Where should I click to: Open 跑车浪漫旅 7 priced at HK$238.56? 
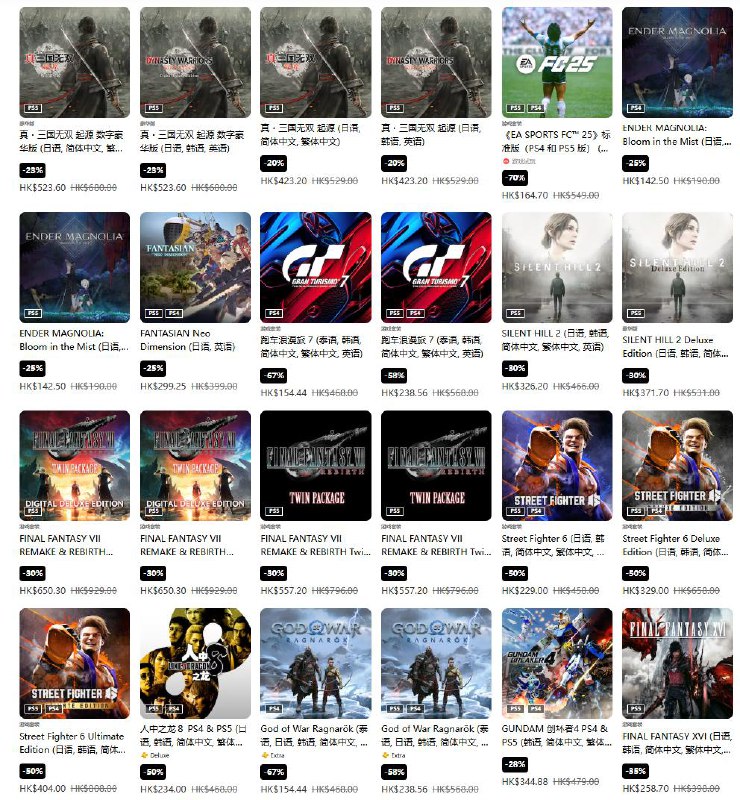436,266
